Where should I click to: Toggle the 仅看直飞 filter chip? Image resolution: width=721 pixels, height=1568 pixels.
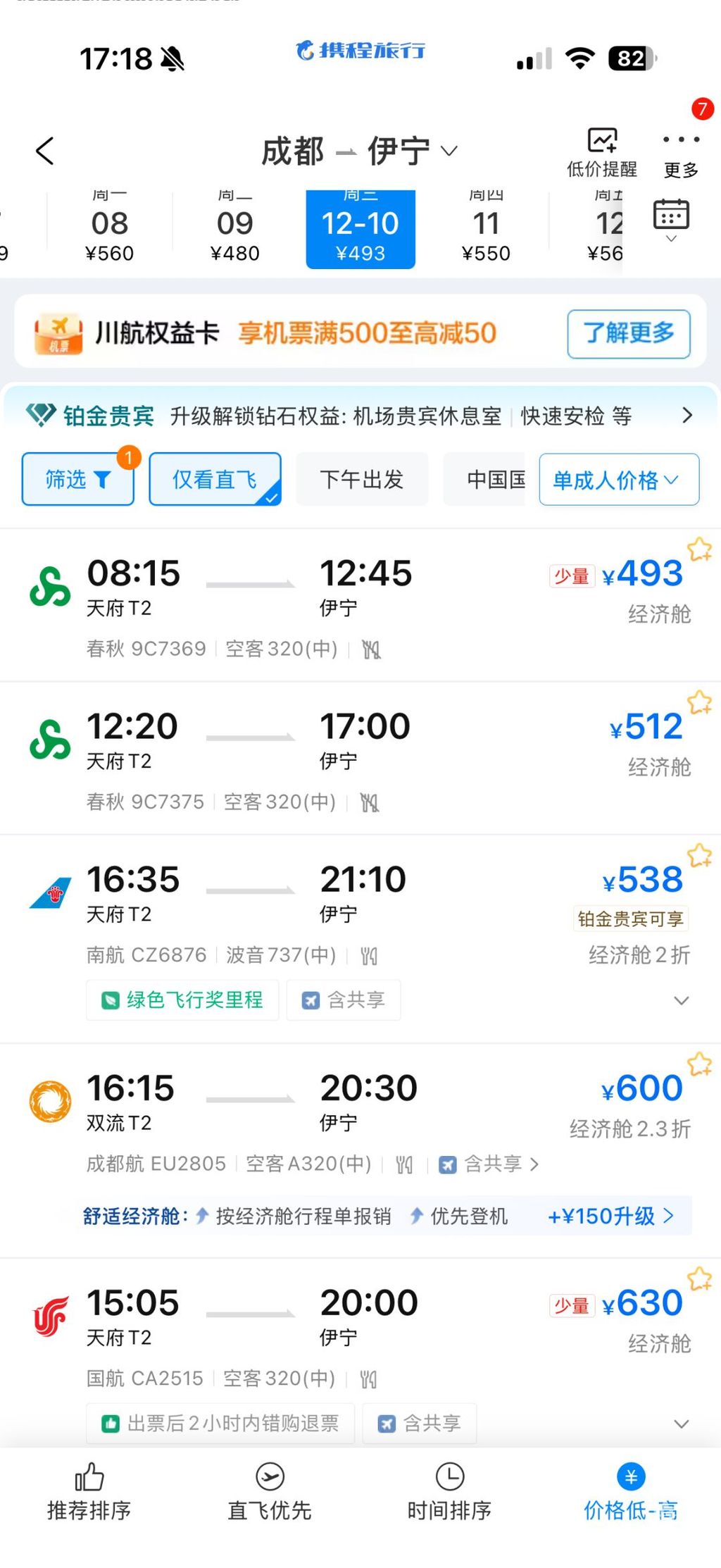point(215,480)
